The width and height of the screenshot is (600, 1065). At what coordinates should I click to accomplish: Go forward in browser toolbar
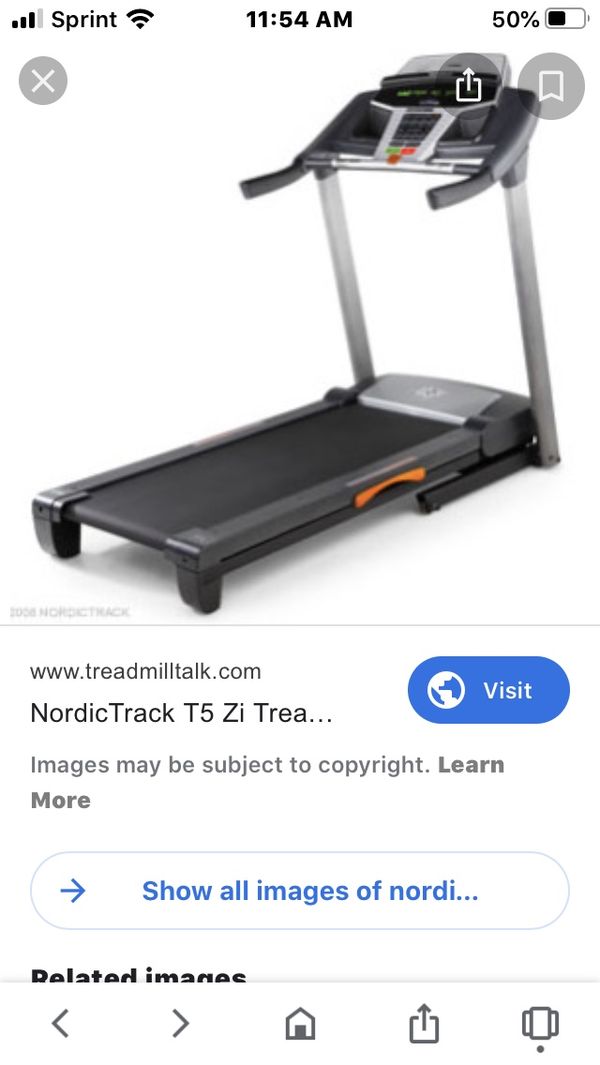coord(180,1023)
